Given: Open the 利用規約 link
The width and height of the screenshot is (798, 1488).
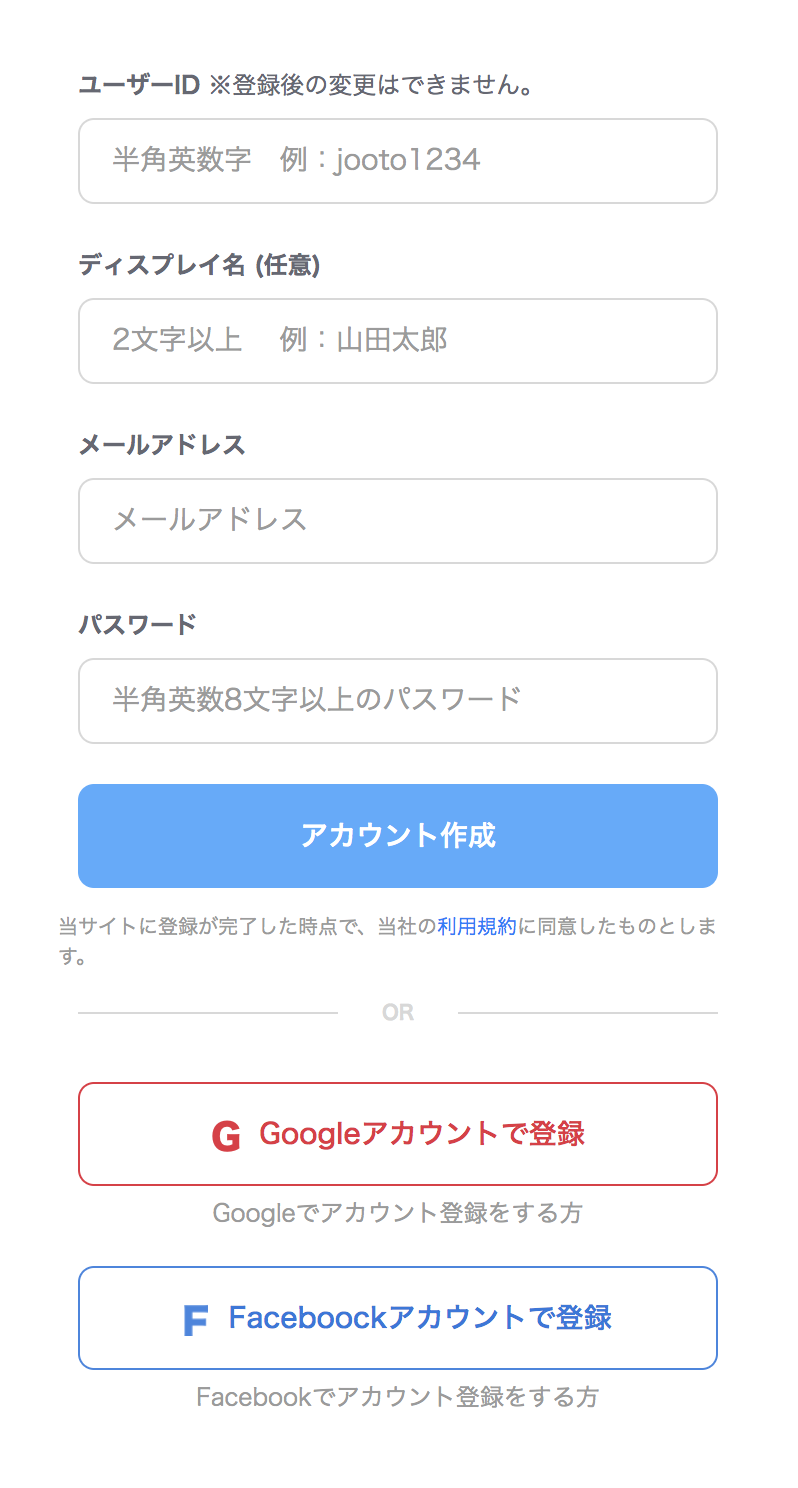Looking at the screenshot, I should (477, 927).
